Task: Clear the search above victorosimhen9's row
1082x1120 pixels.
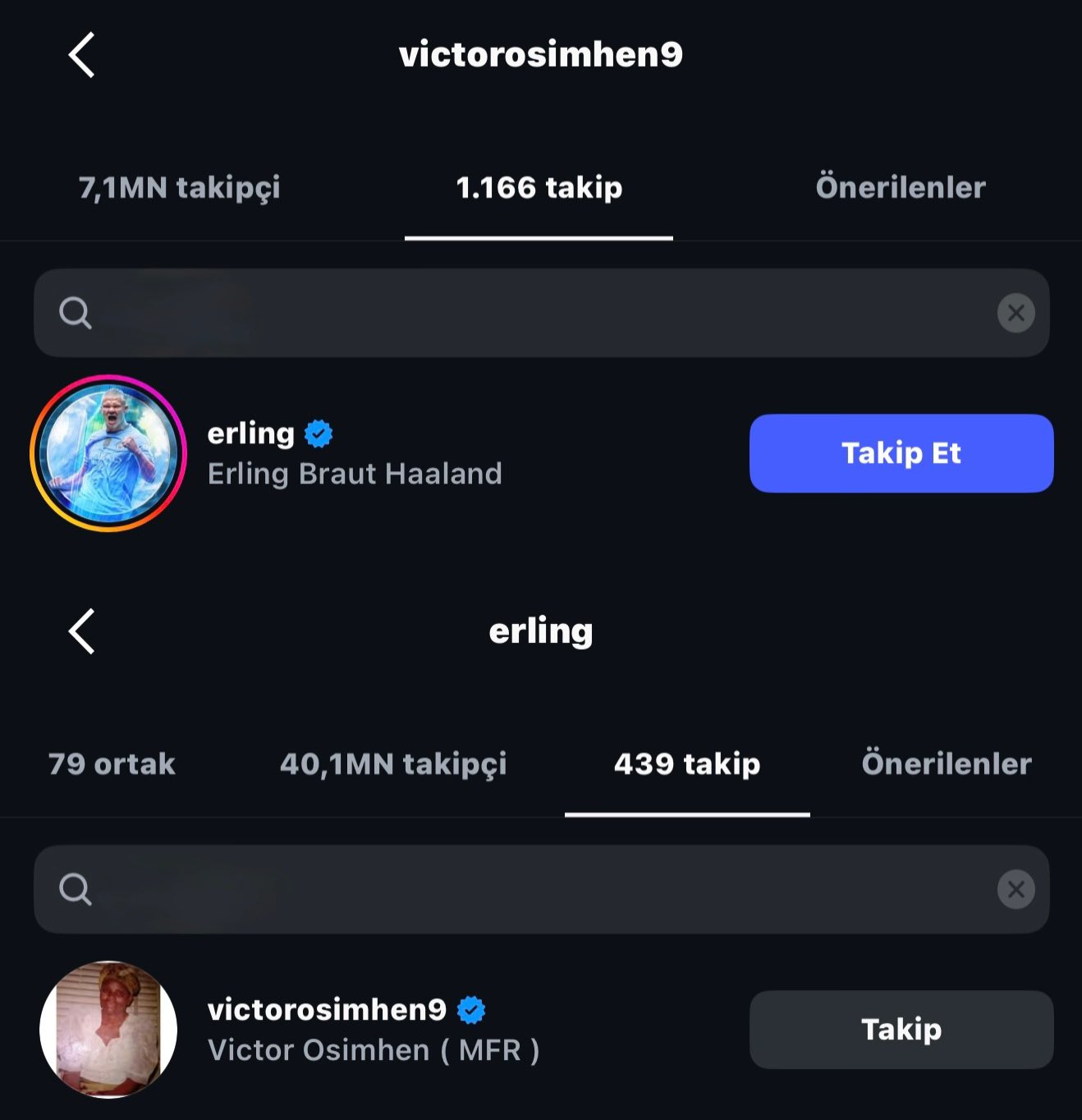Action: point(1016,889)
